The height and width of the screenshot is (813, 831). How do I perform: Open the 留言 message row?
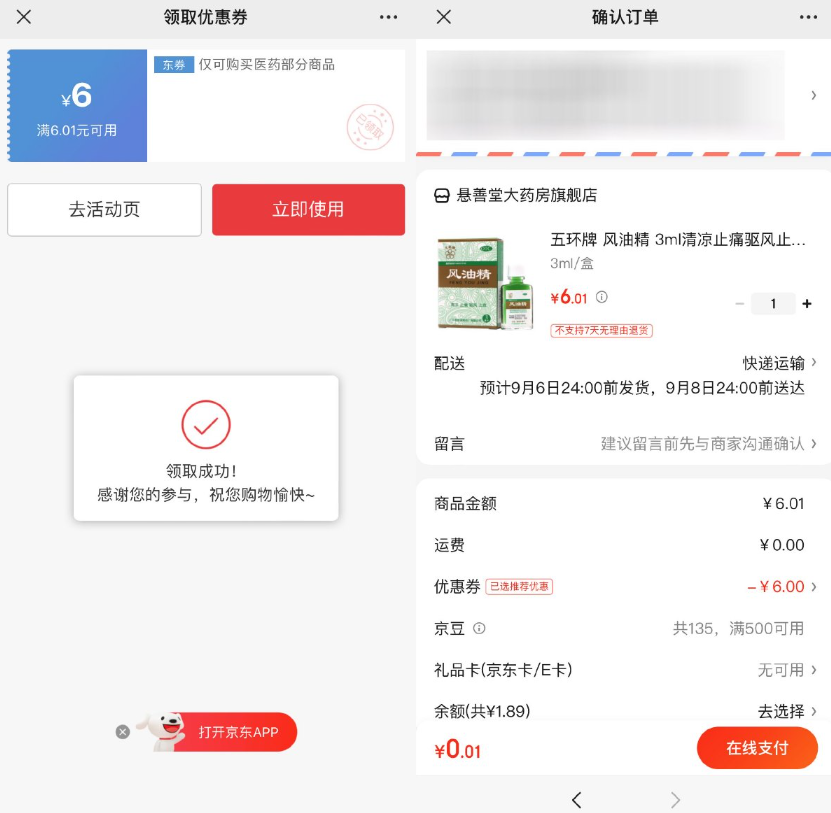pyautogui.click(x=708, y=443)
